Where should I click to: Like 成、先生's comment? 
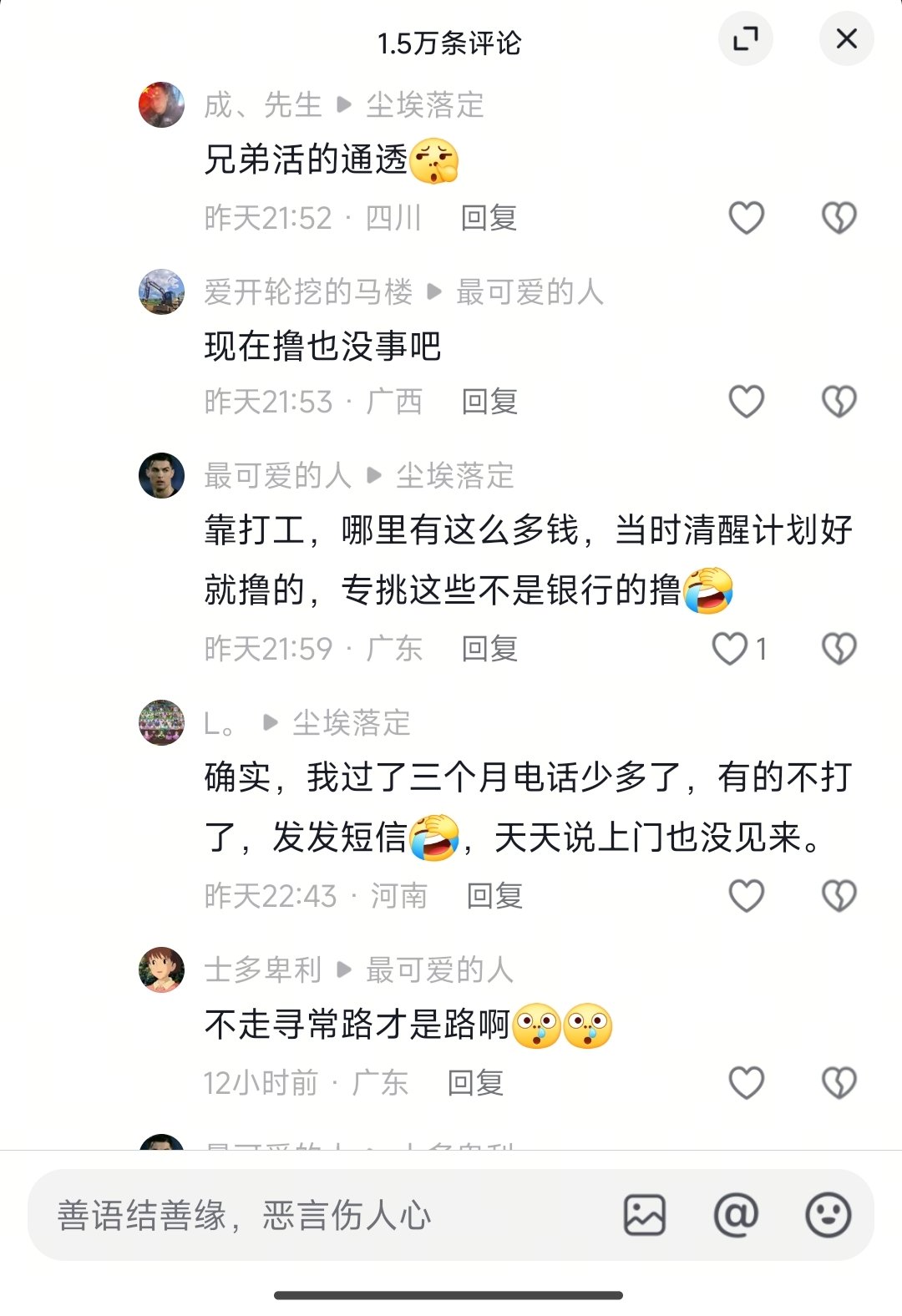click(746, 218)
